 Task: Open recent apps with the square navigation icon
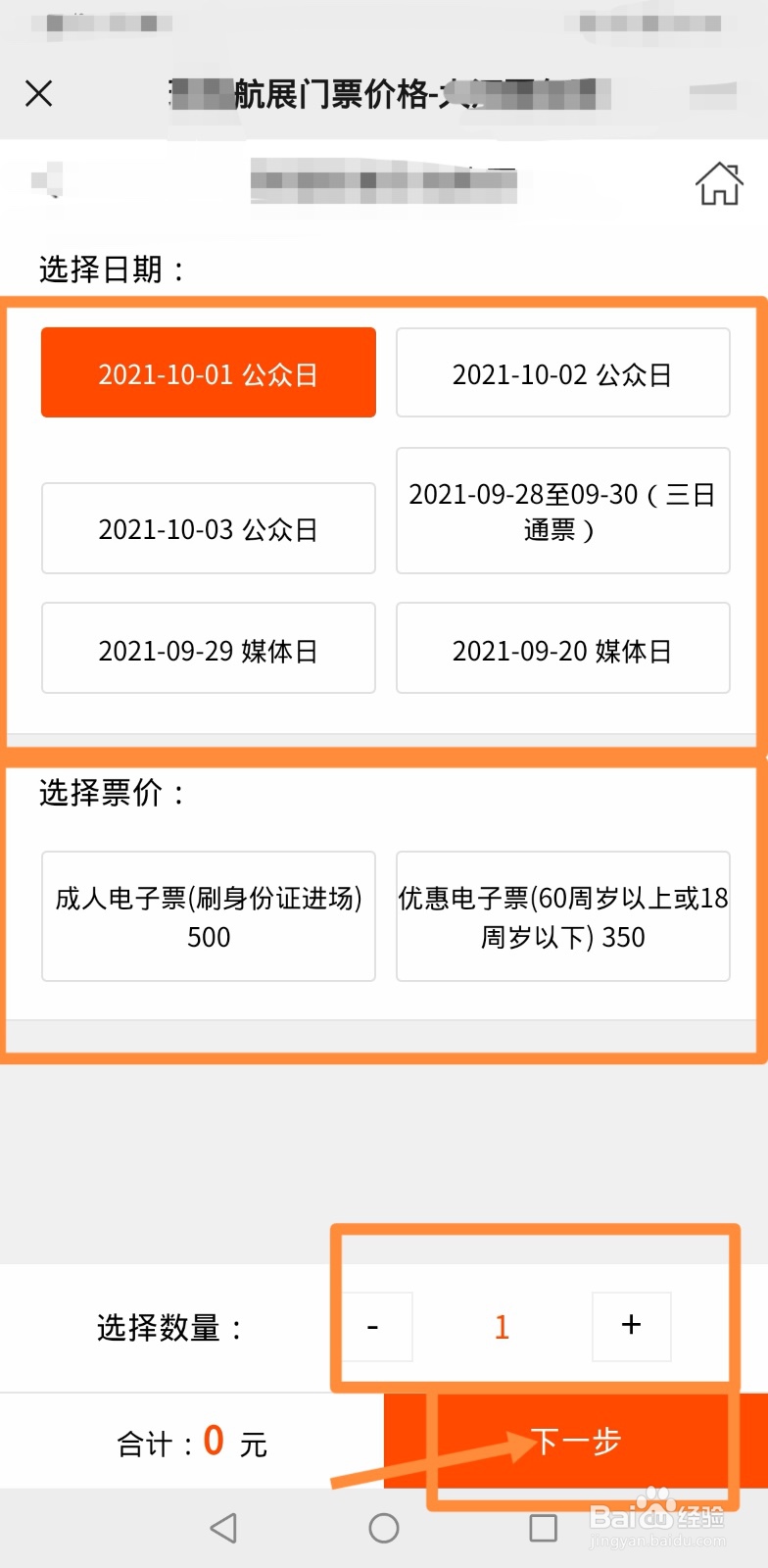coord(541,1528)
